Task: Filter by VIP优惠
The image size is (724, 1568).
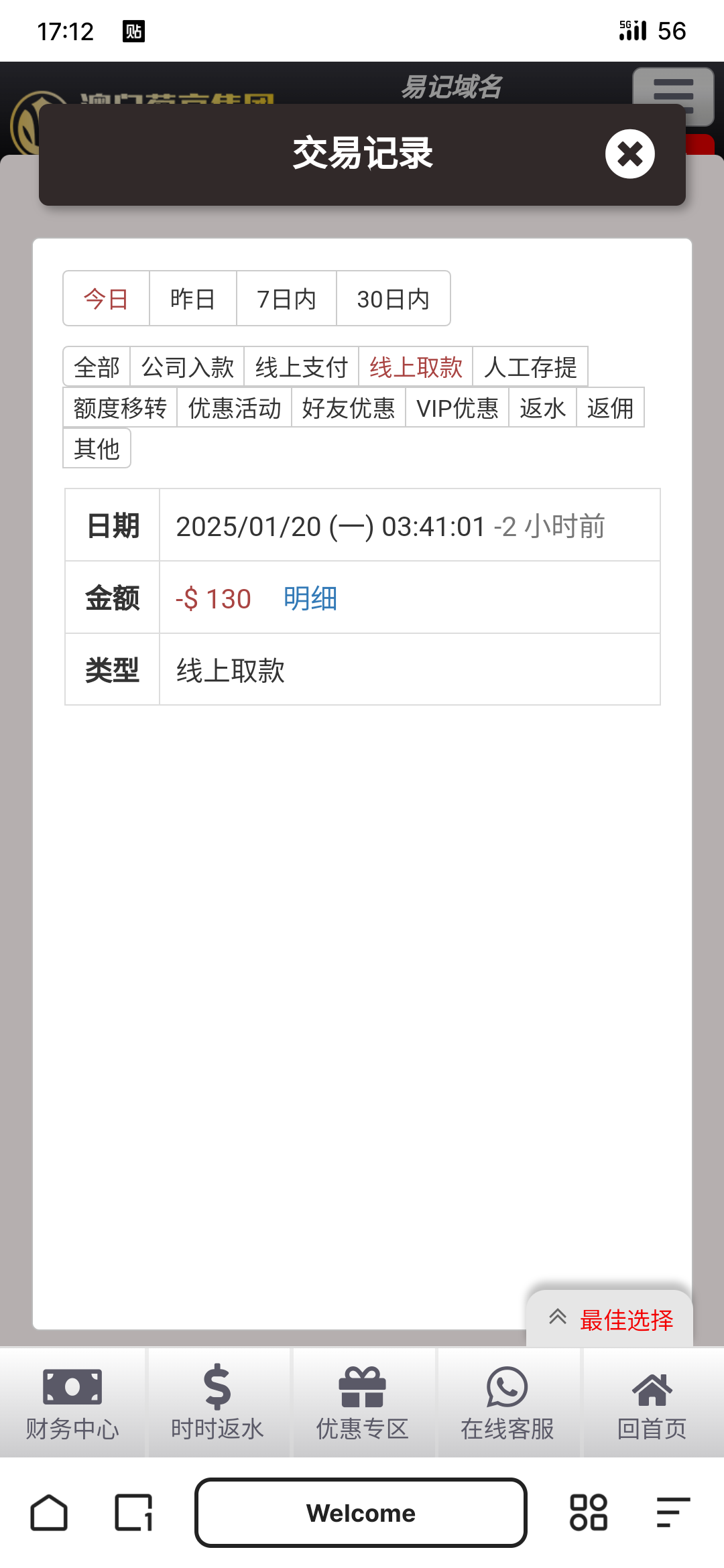Action: pyautogui.click(x=457, y=408)
